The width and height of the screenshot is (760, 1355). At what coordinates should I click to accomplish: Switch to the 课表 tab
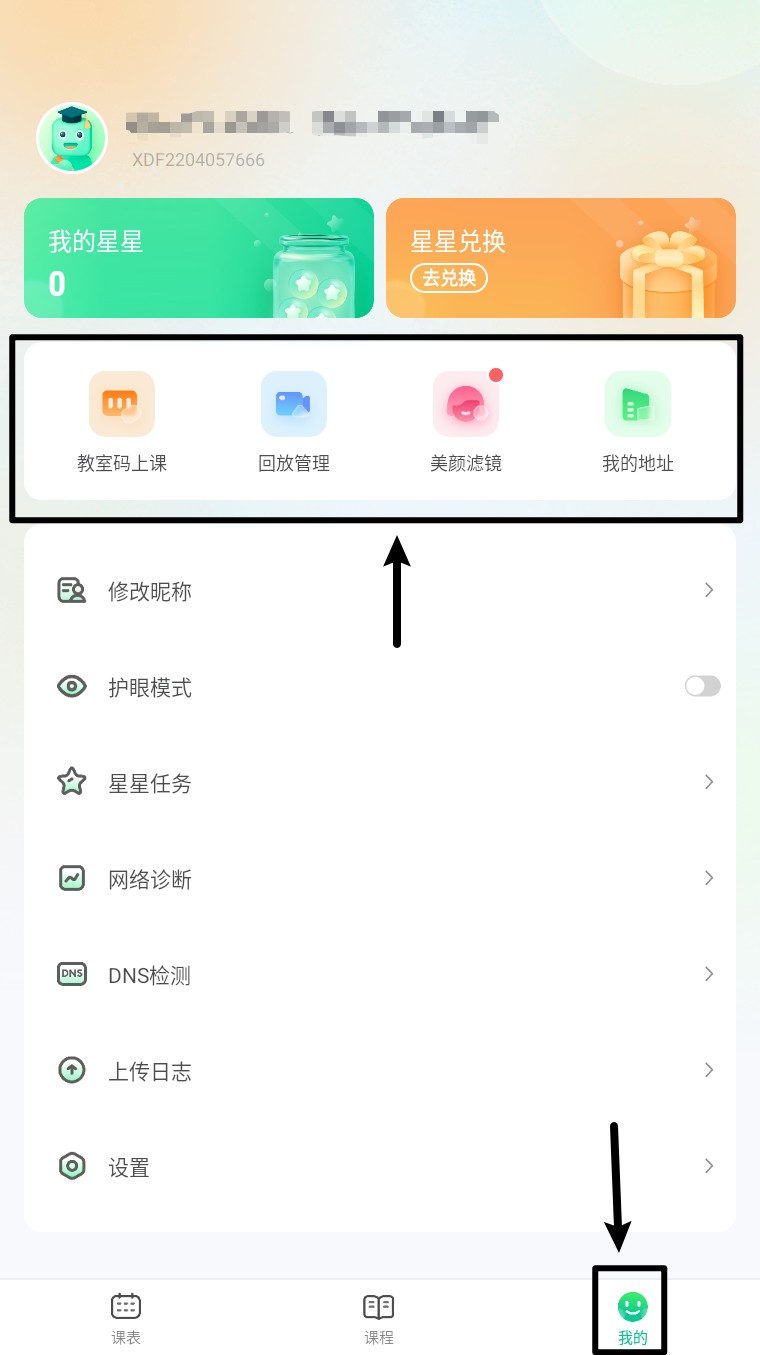tap(126, 1317)
